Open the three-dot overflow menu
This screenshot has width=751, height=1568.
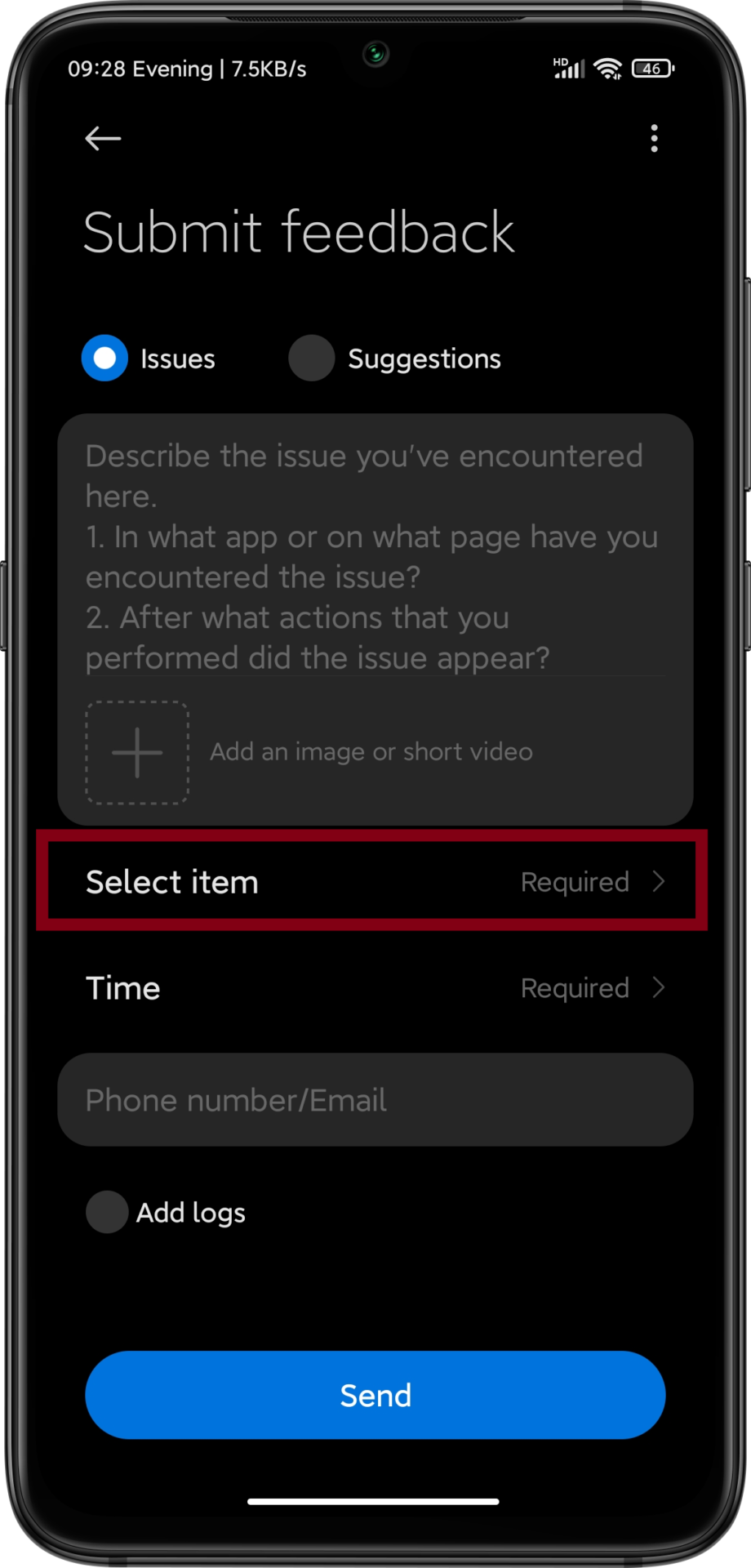pos(654,139)
